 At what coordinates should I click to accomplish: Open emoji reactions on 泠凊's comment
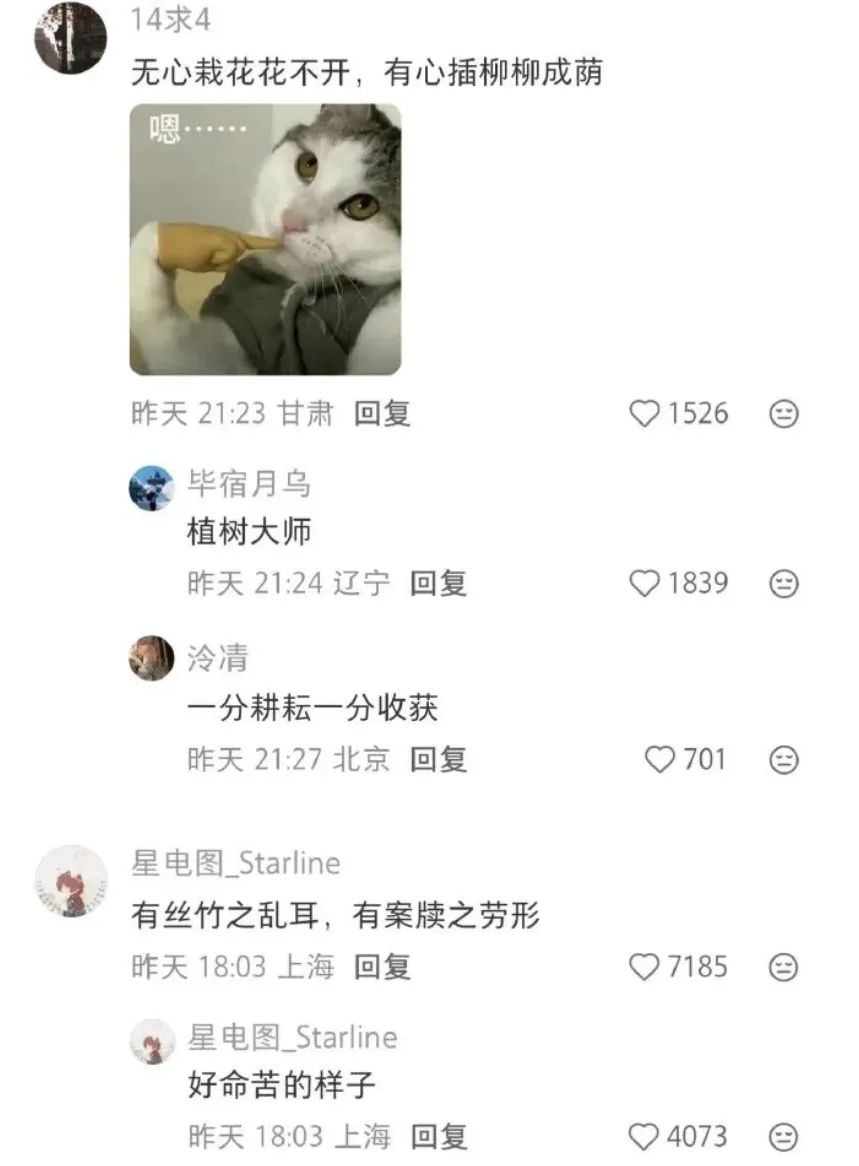click(784, 760)
